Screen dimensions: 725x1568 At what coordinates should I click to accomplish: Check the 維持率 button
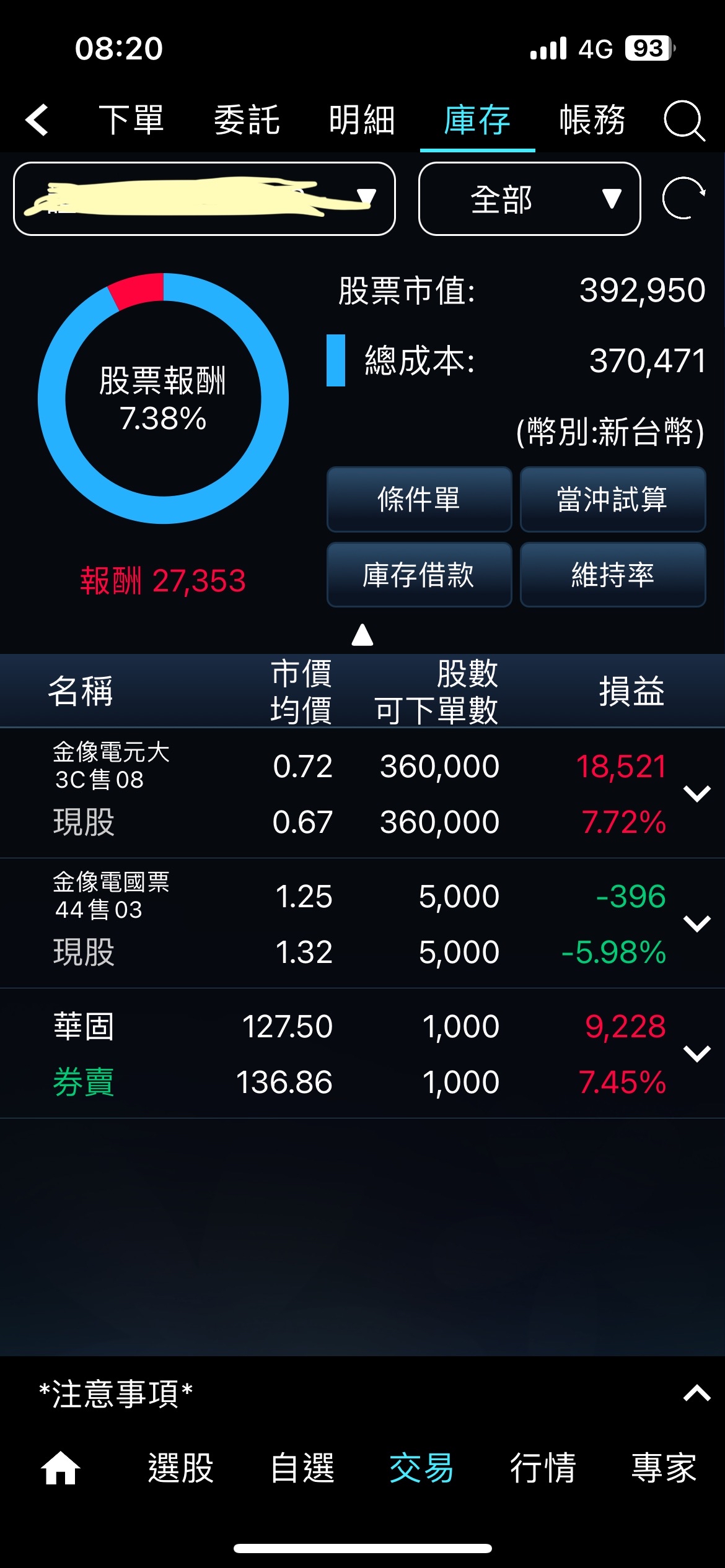click(x=613, y=575)
